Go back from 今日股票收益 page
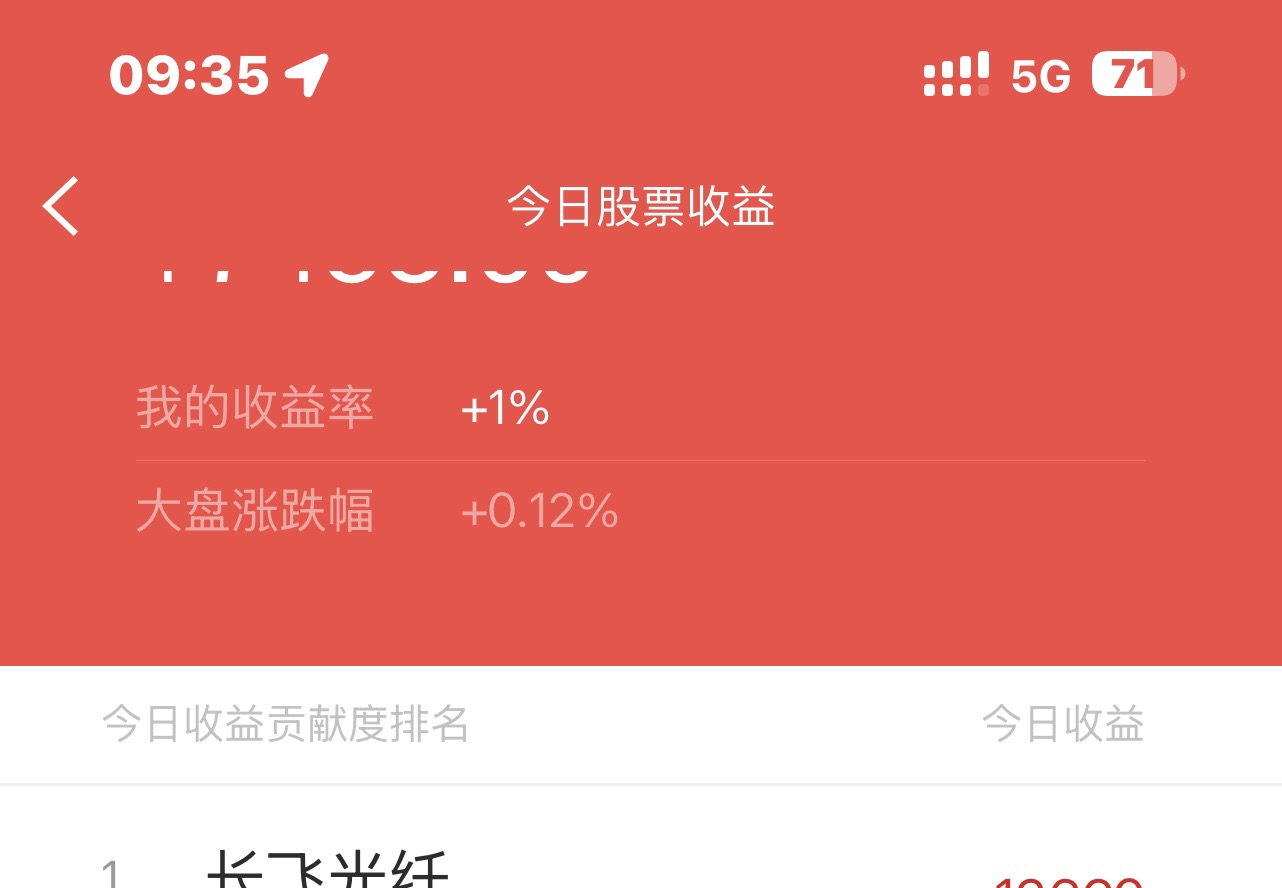This screenshot has height=888, width=1282. point(61,207)
